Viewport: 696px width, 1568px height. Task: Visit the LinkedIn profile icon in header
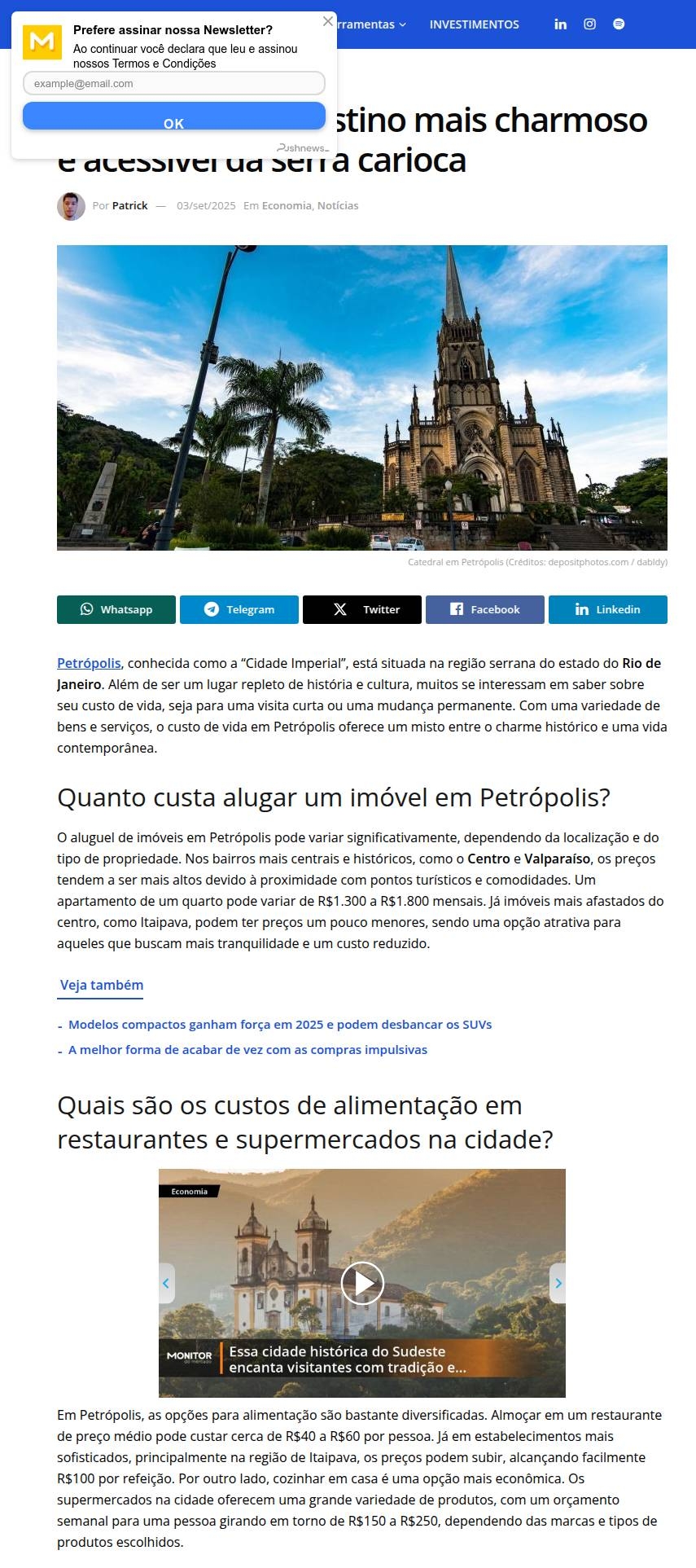pyautogui.click(x=561, y=24)
